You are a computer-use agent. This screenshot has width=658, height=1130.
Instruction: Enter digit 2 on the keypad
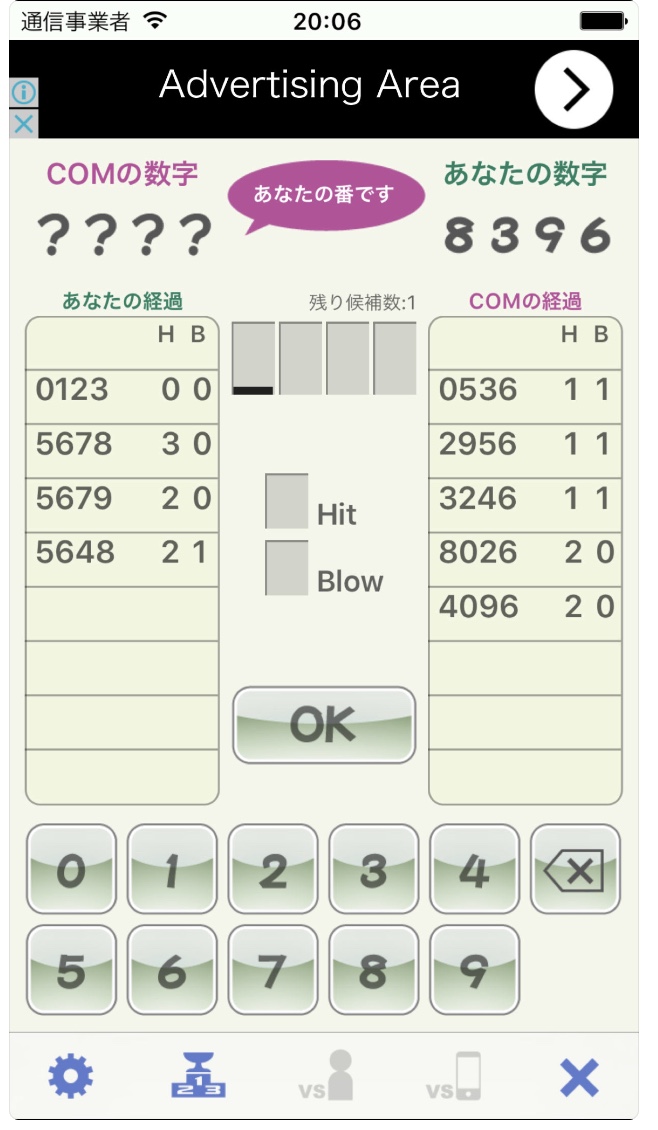tap(273, 869)
